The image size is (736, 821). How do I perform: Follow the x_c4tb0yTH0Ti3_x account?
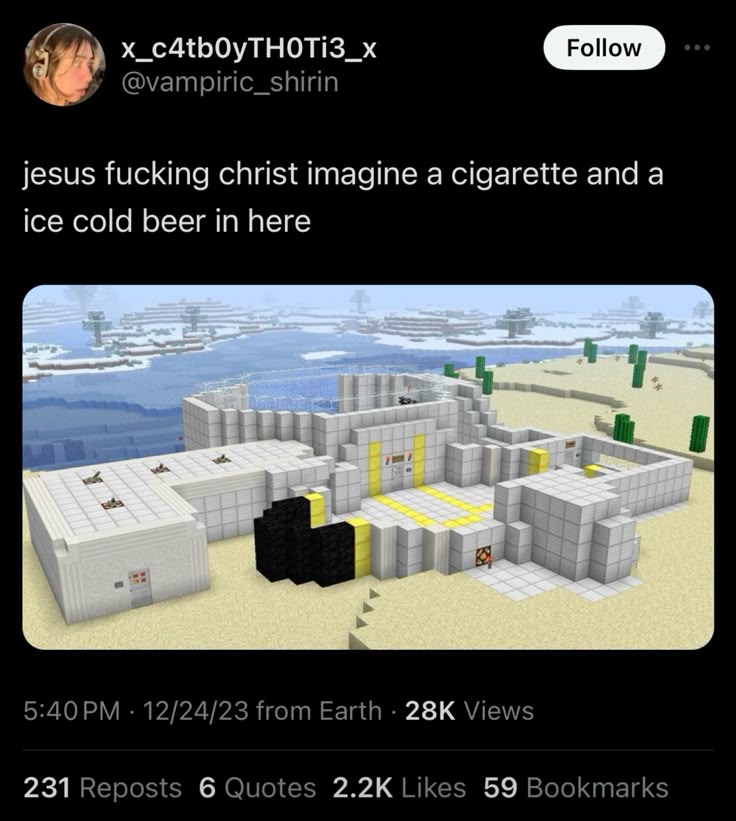click(x=603, y=48)
